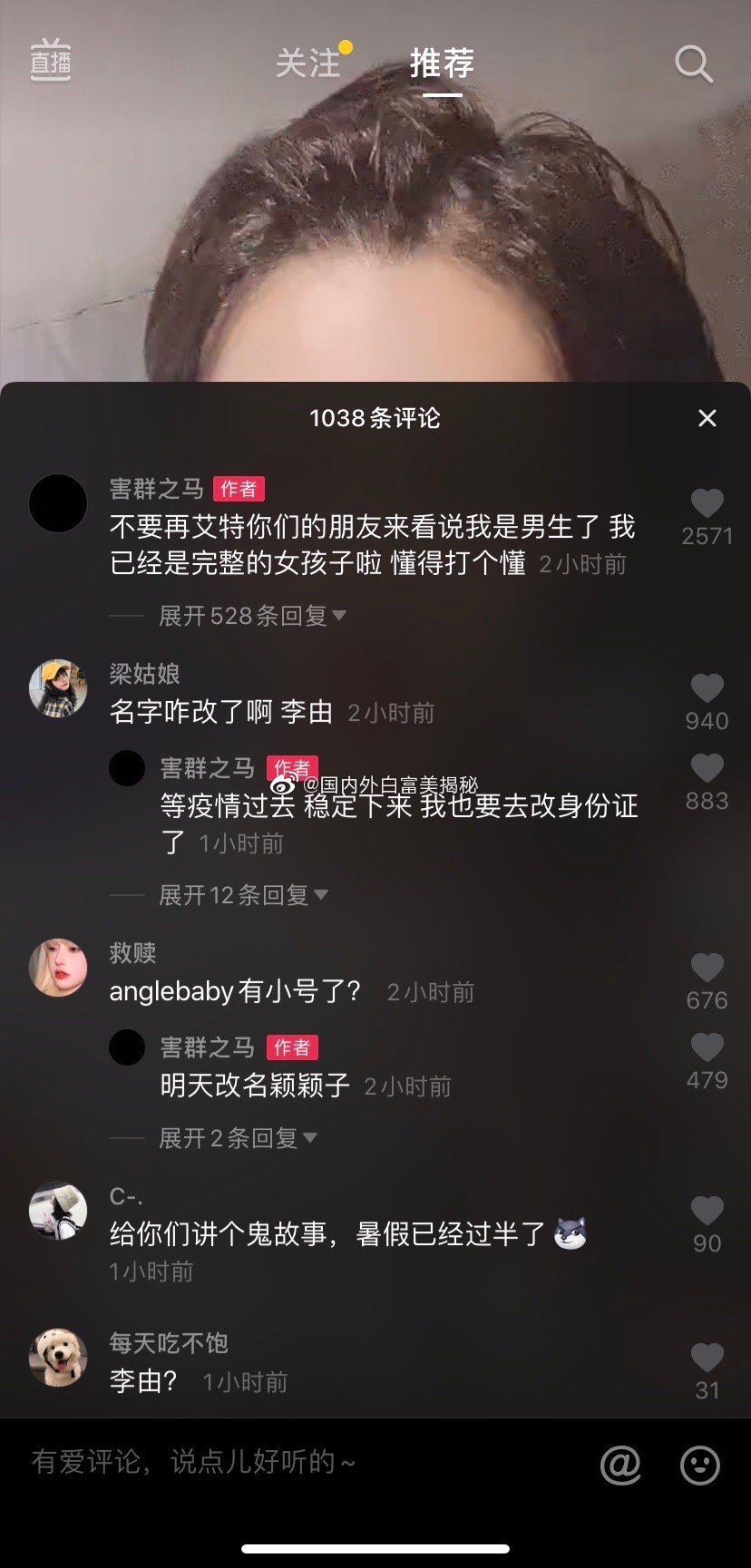The width and height of the screenshot is (751, 1568).
Task: Like the comment starting with 不要再艾特
Action: (x=707, y=504)
